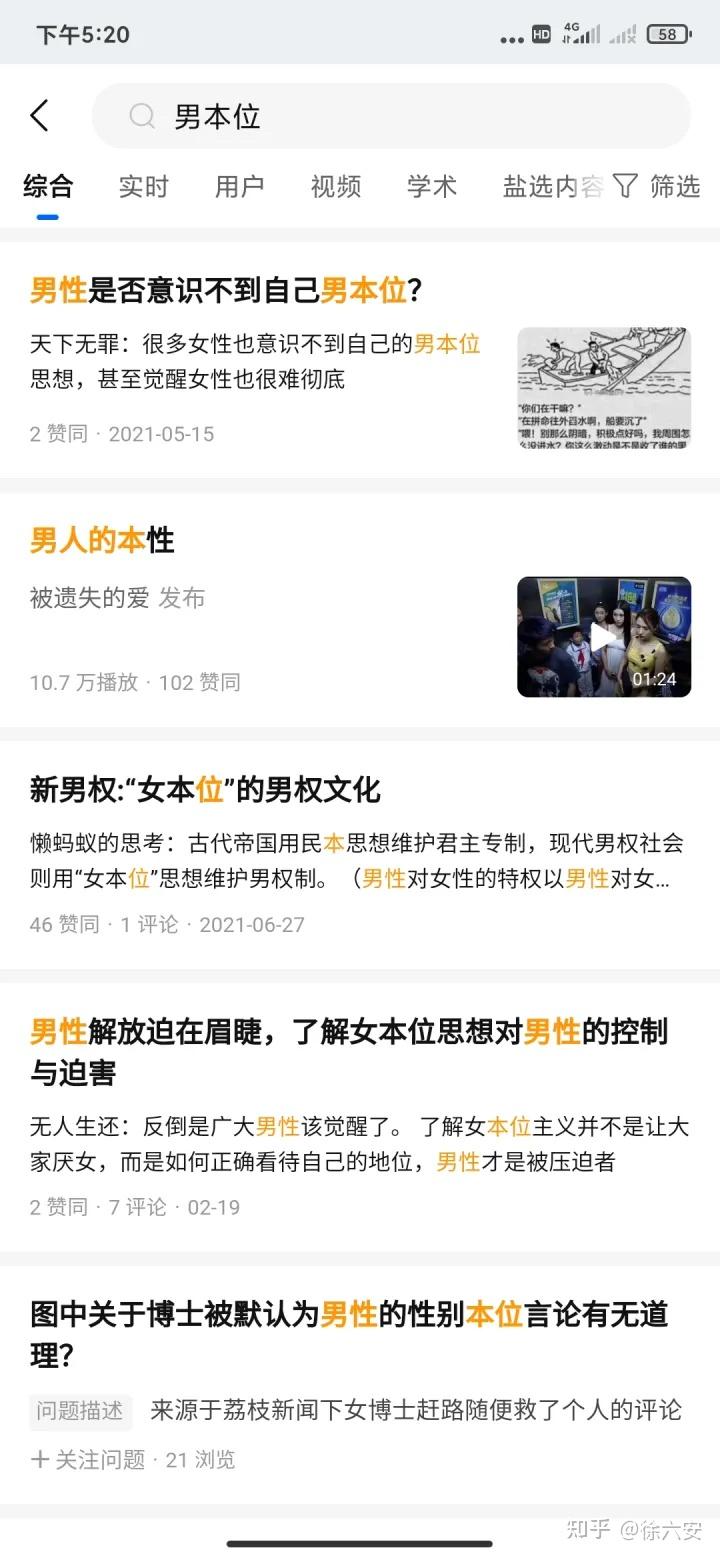
Task: Open the 盐选内容 tab
Action: click(550, 186)
